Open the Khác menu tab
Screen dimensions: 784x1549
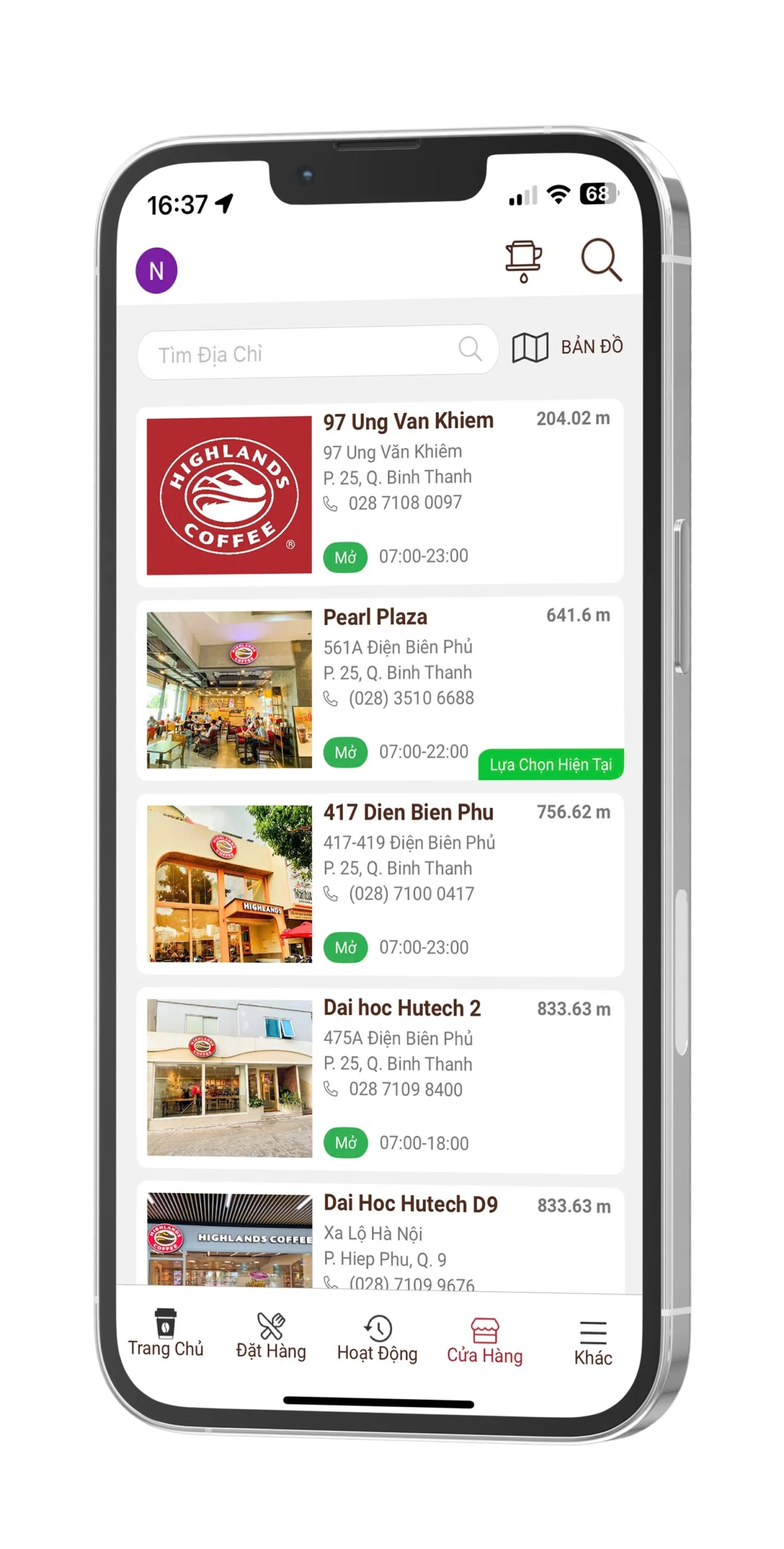pyautogui.click(x=593, y=1343)
